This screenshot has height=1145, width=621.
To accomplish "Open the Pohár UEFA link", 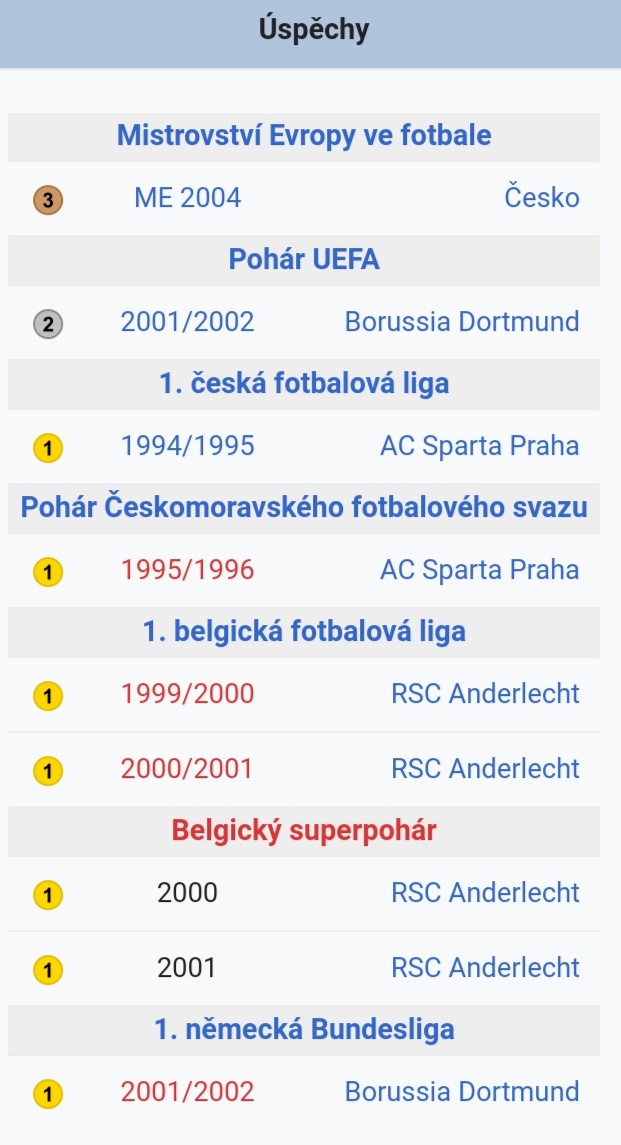I will pyautogui.click(x=304, y=260).
